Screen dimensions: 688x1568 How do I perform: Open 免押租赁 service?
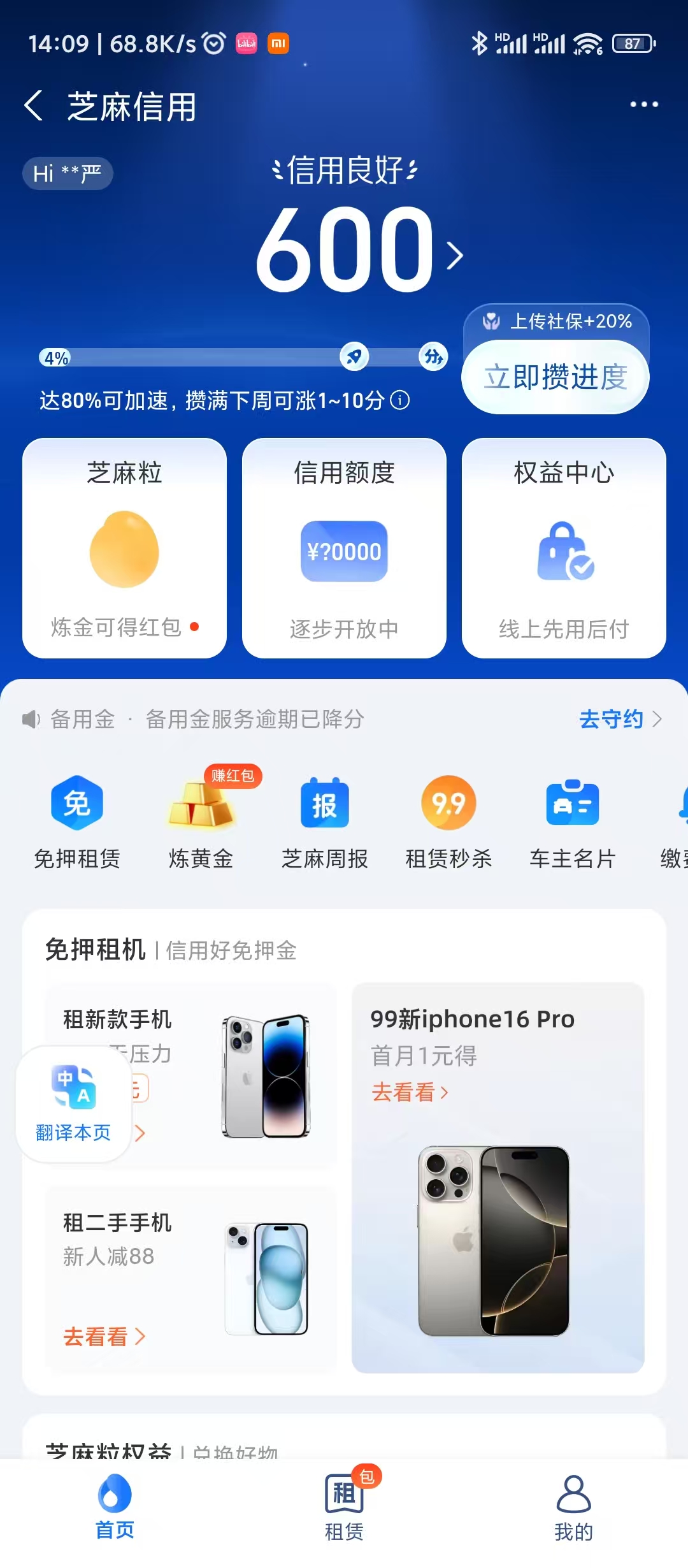coord(76,822)
